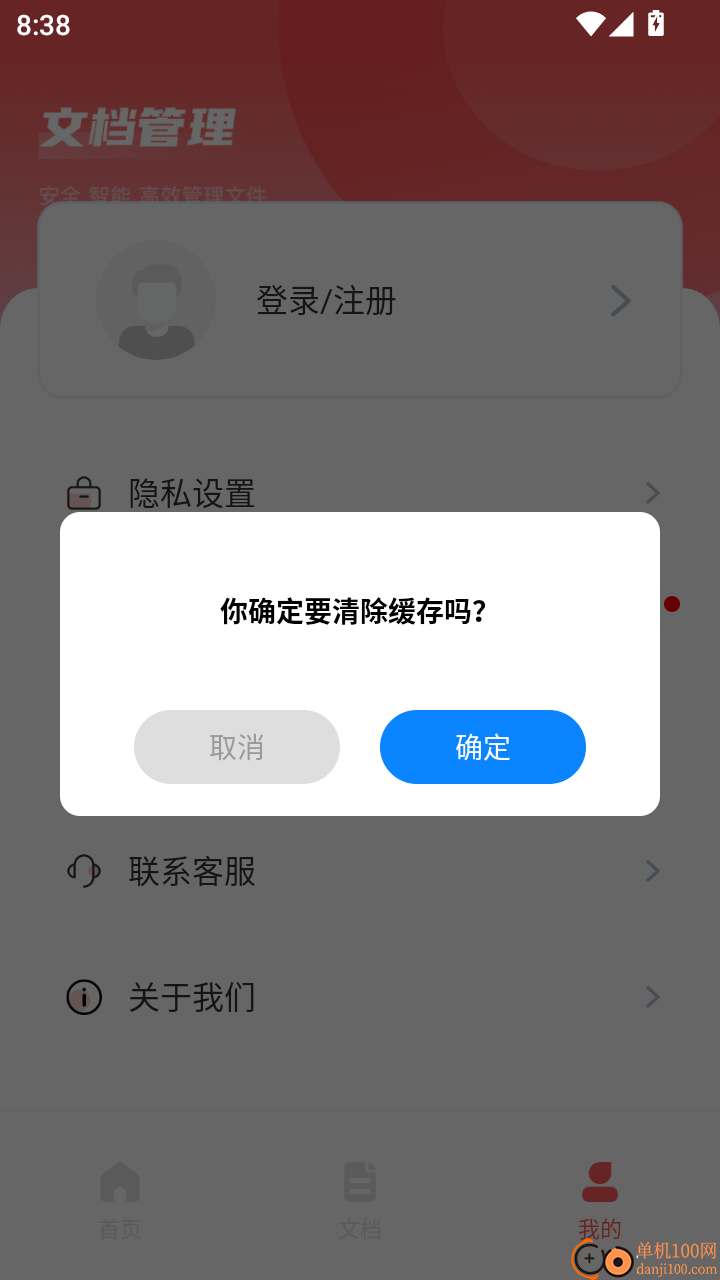This screenshot has height=1280, width=720.
Task: Select the 首页 home icon in bottom navigation
Action: pos(120,1180)
